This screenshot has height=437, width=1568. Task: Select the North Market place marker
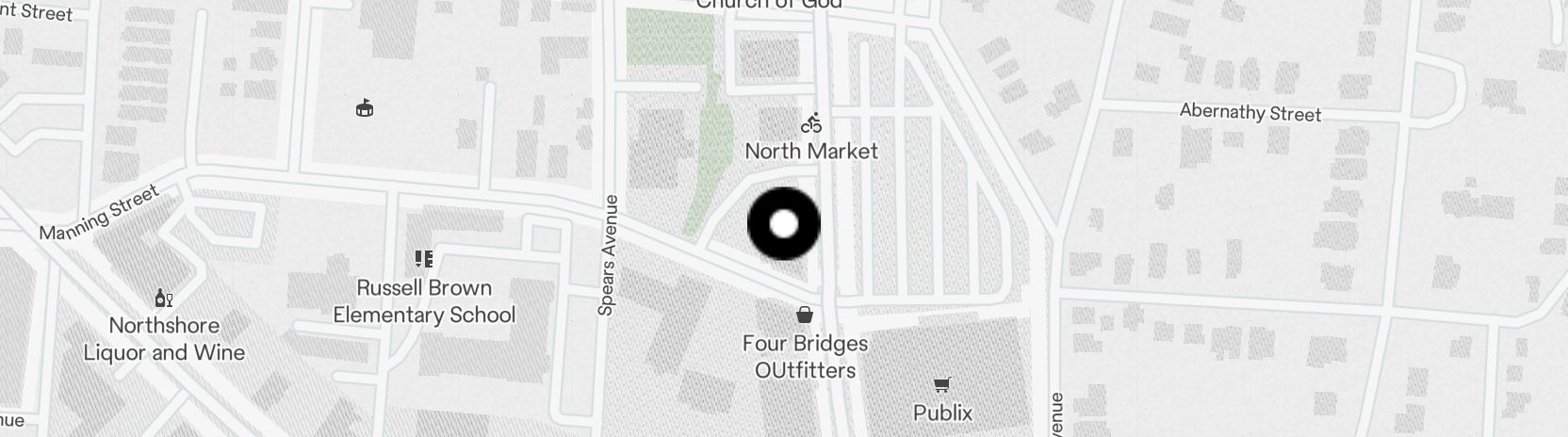pos(811,123)
